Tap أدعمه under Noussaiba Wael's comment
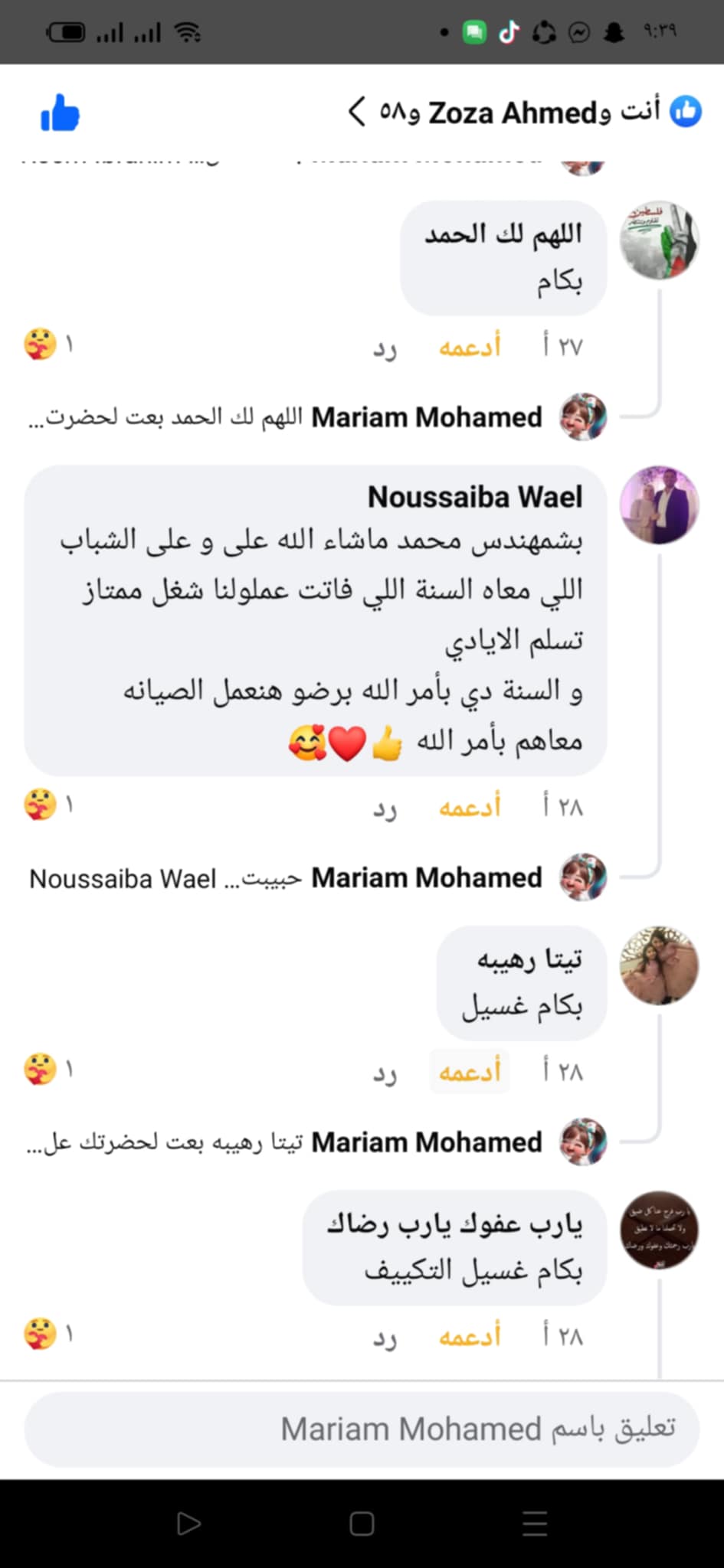 pos(469,807)
